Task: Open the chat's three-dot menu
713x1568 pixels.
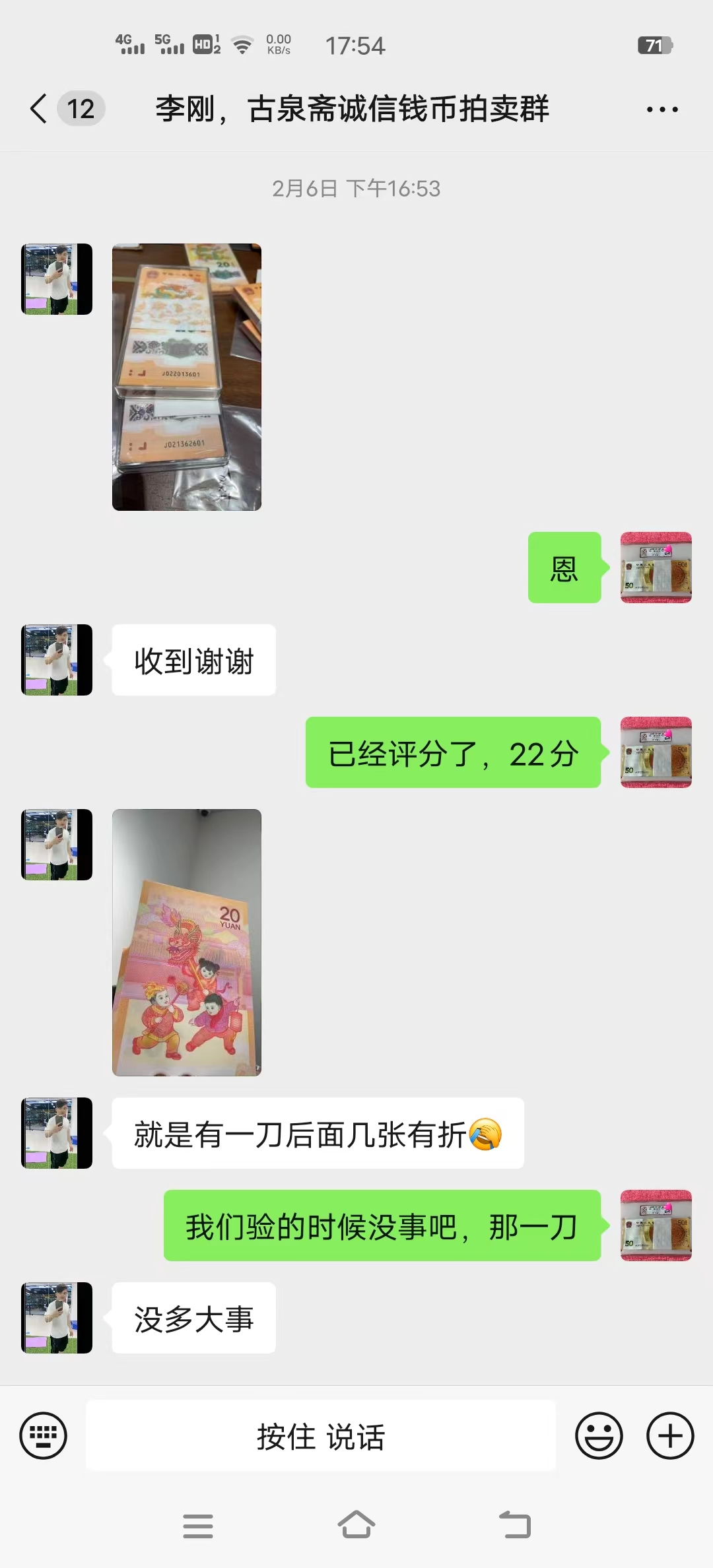Action: coord(662,109)
